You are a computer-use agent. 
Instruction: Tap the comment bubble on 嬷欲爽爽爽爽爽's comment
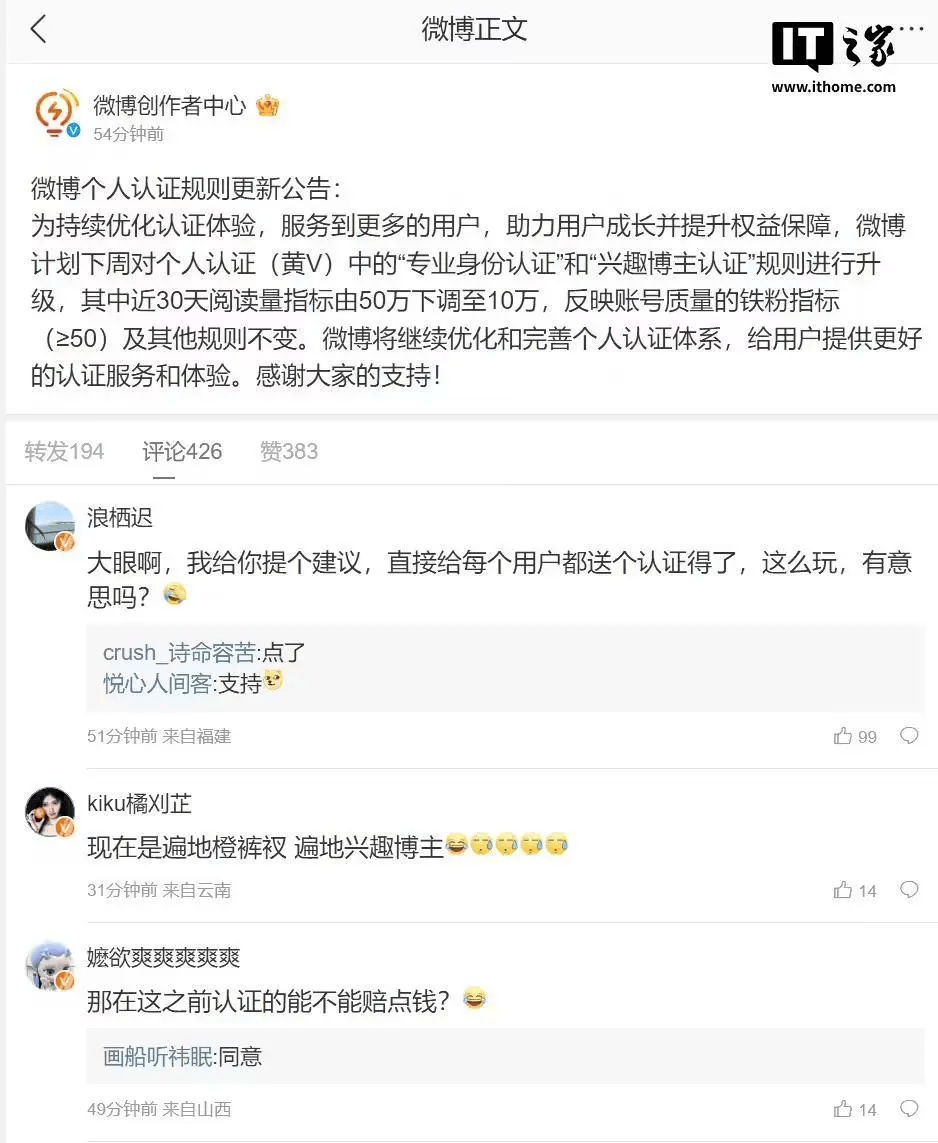point(909,1109)
